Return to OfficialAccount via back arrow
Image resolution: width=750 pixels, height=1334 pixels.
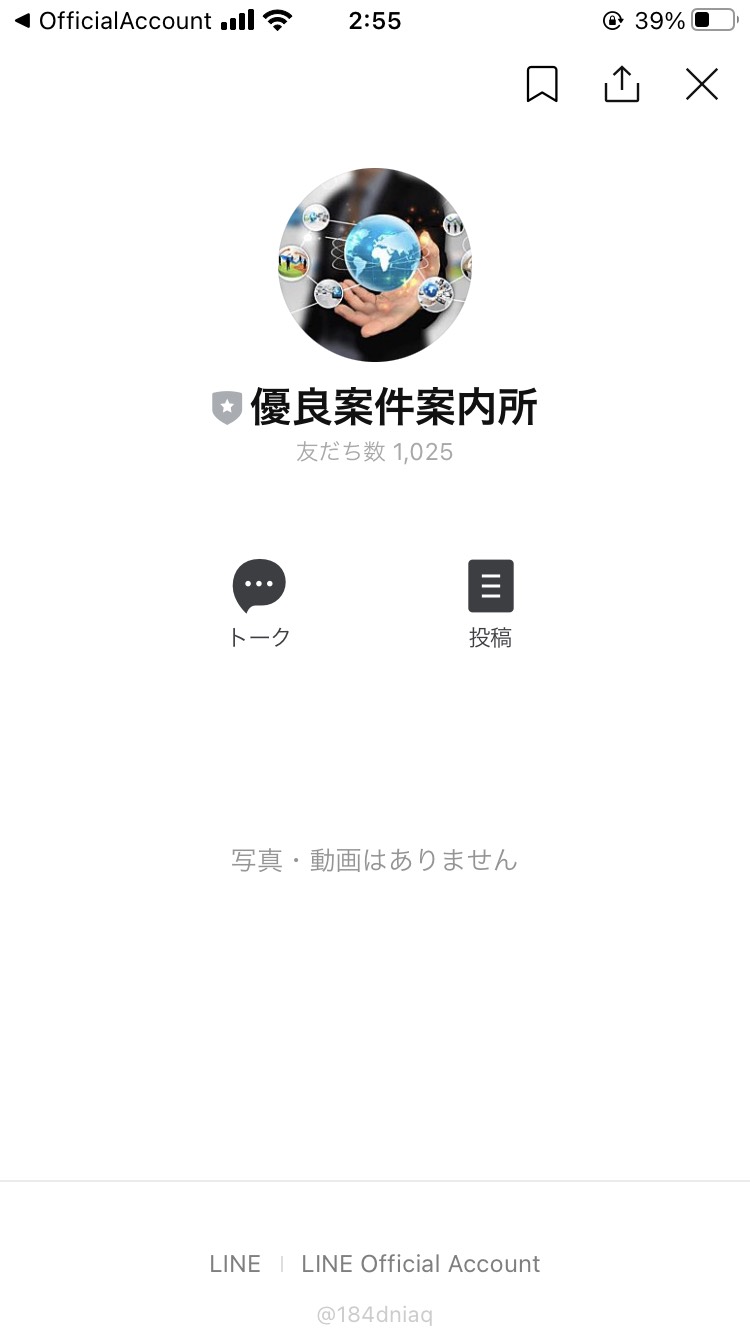[113, 21]
